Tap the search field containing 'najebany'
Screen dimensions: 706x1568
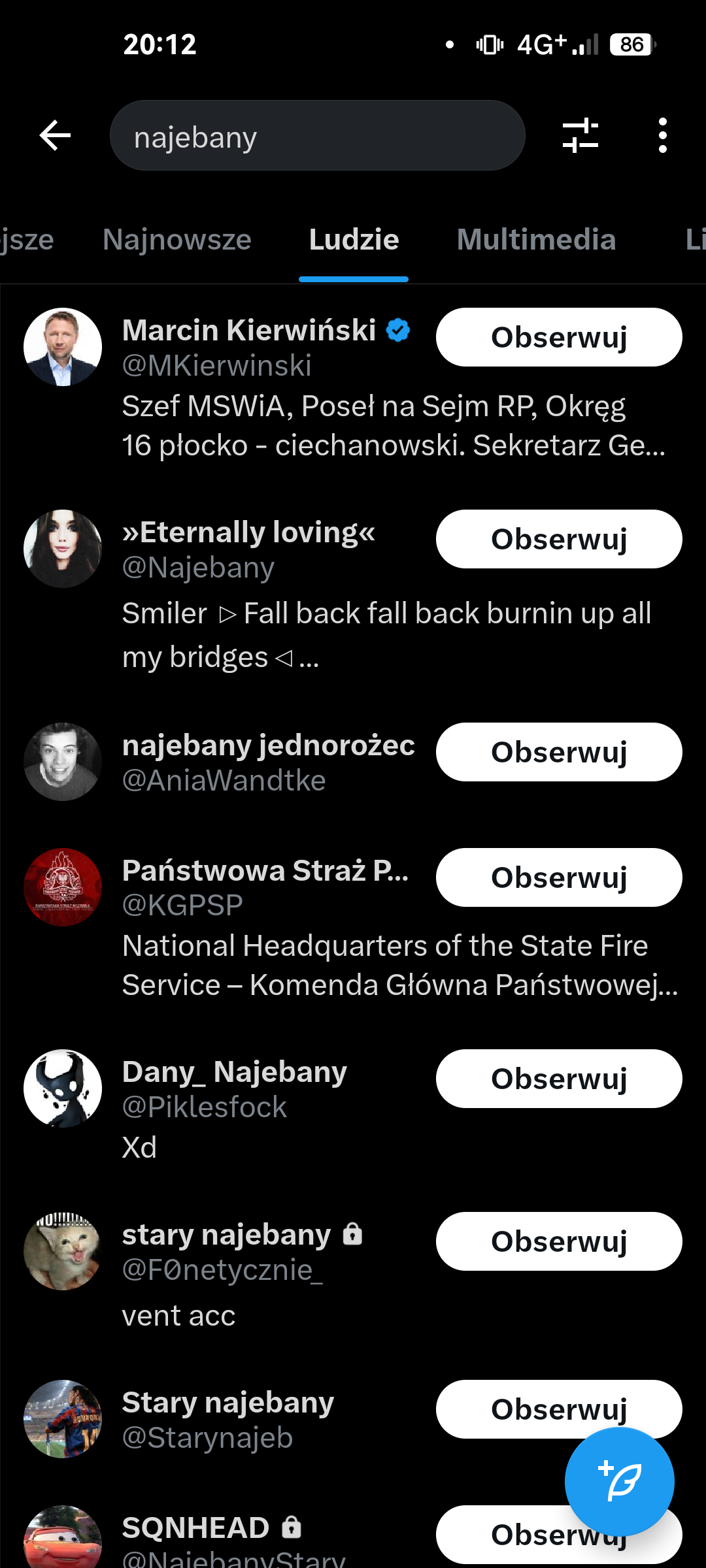click(x=317, y=136)
